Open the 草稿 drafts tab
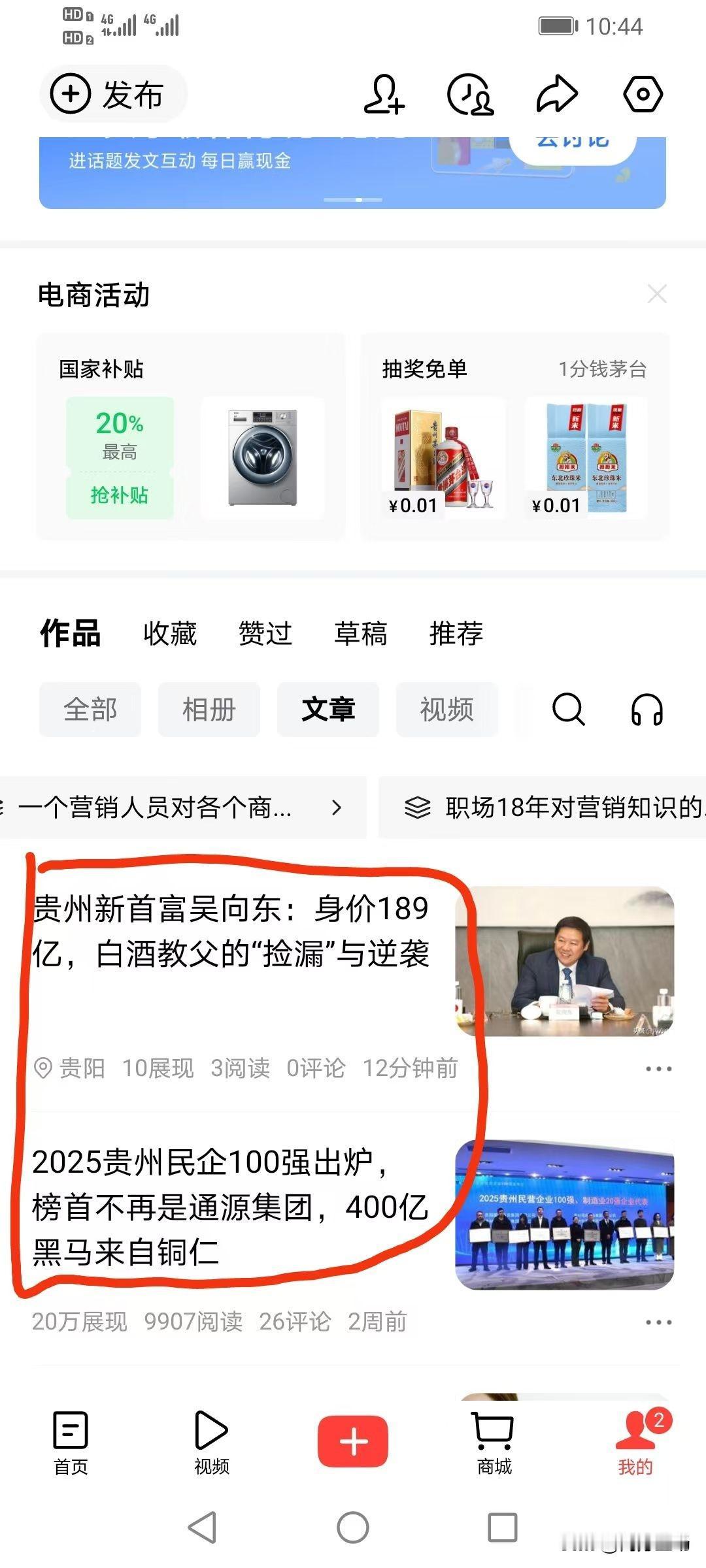 (x=360, y=632)
